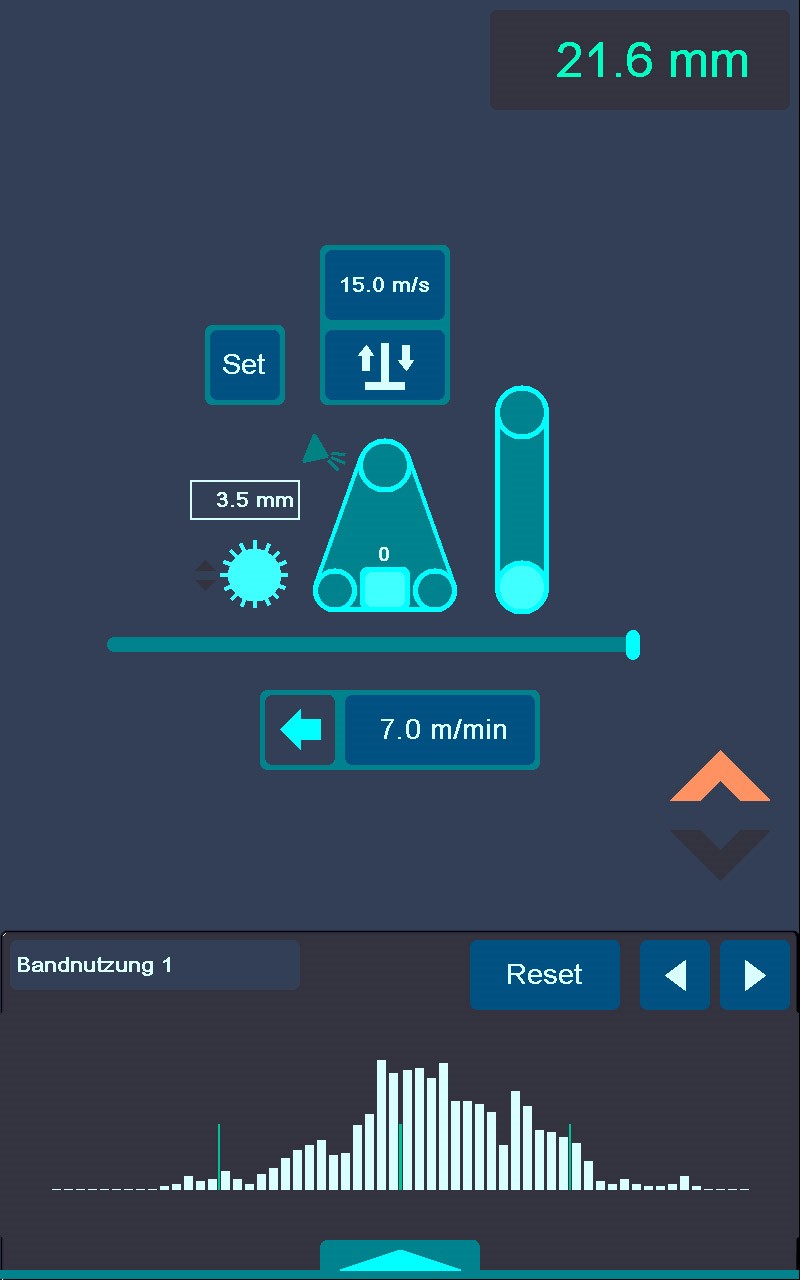Open the 7.0 m/min feed speed field
The width and height of the screenshot is (800, 1280).
(441, 730)
